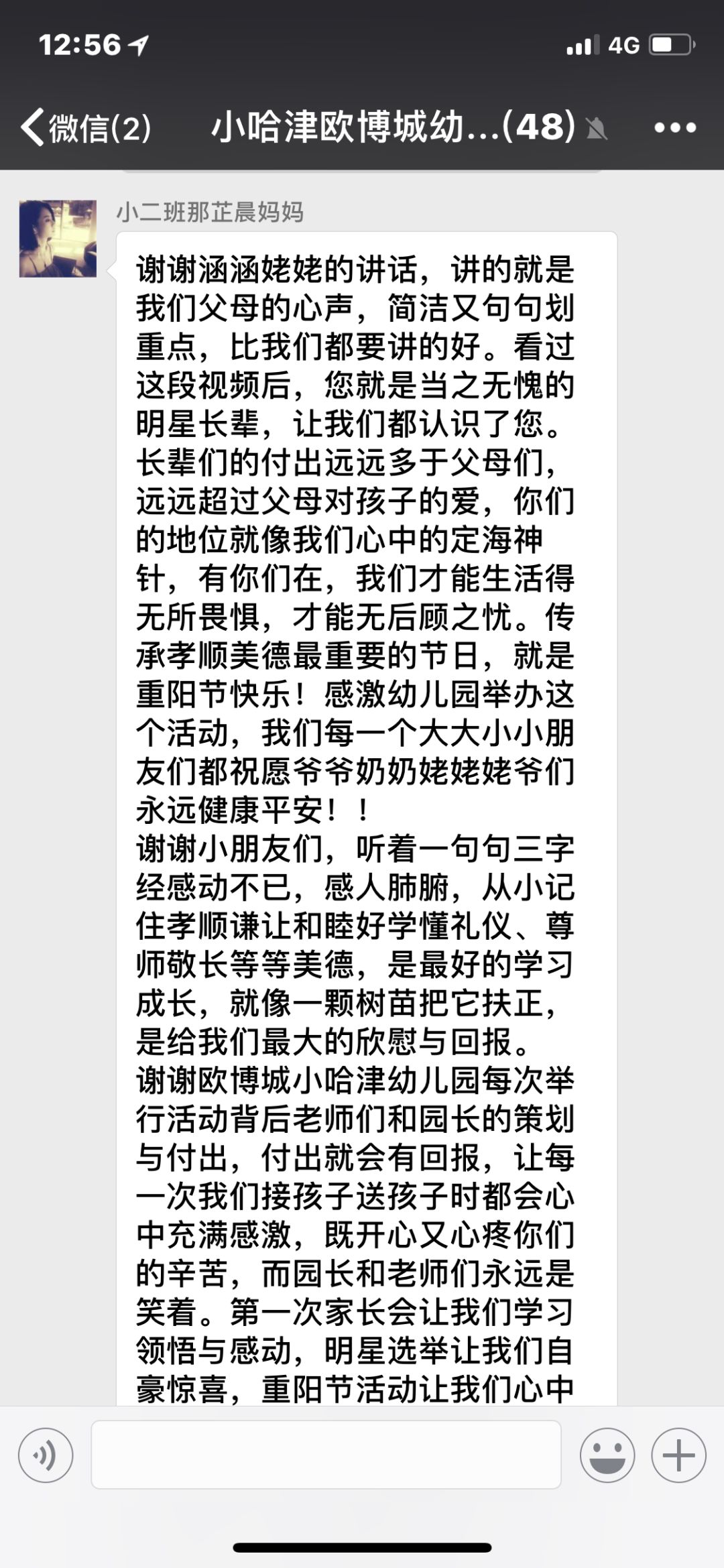Open profile of 小二班那芷晨妈妈 via avatar
Image resolution: width=724 pixels, height=1568 pixels.
coord(58,239)
